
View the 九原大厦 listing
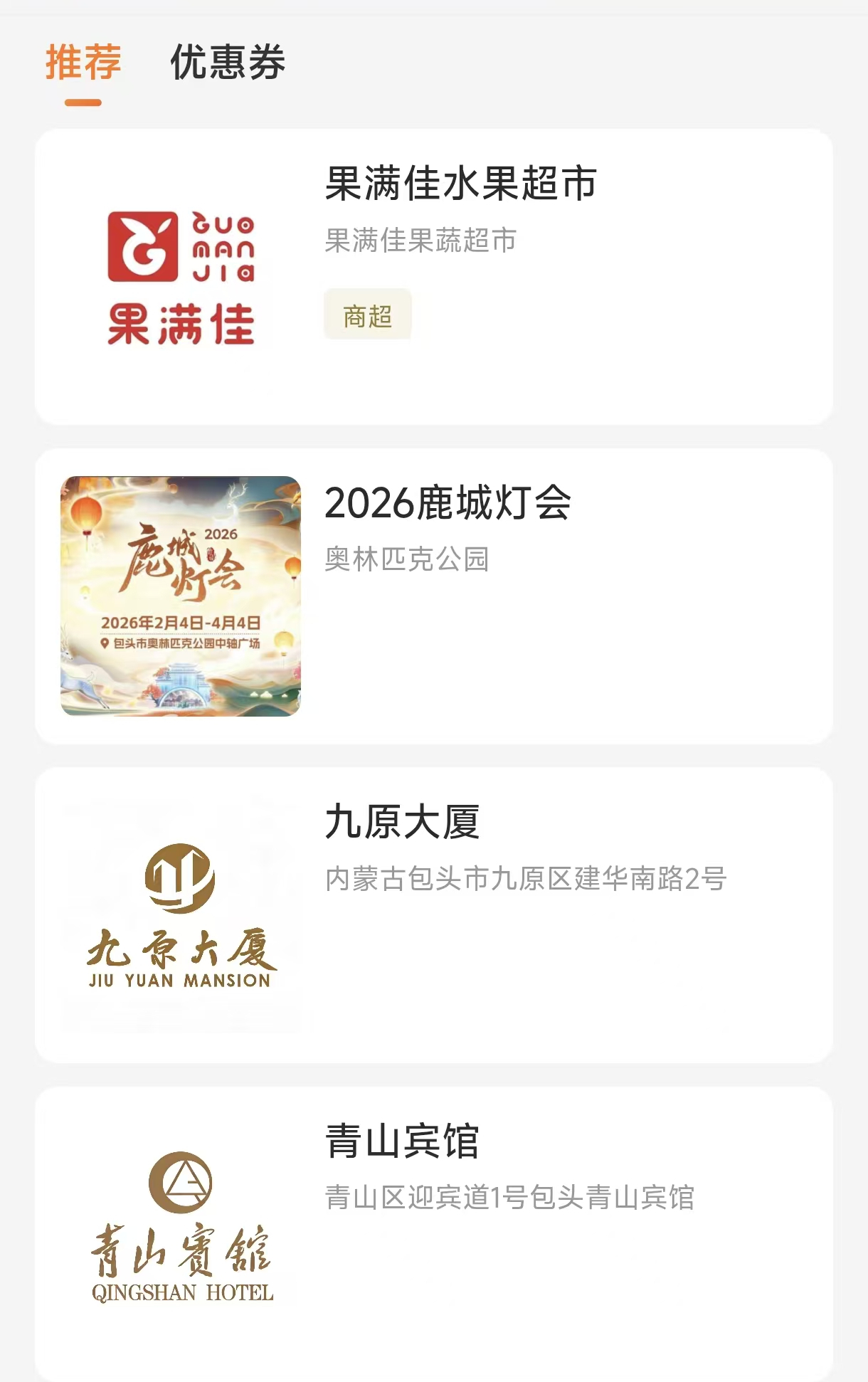(433, 915)
